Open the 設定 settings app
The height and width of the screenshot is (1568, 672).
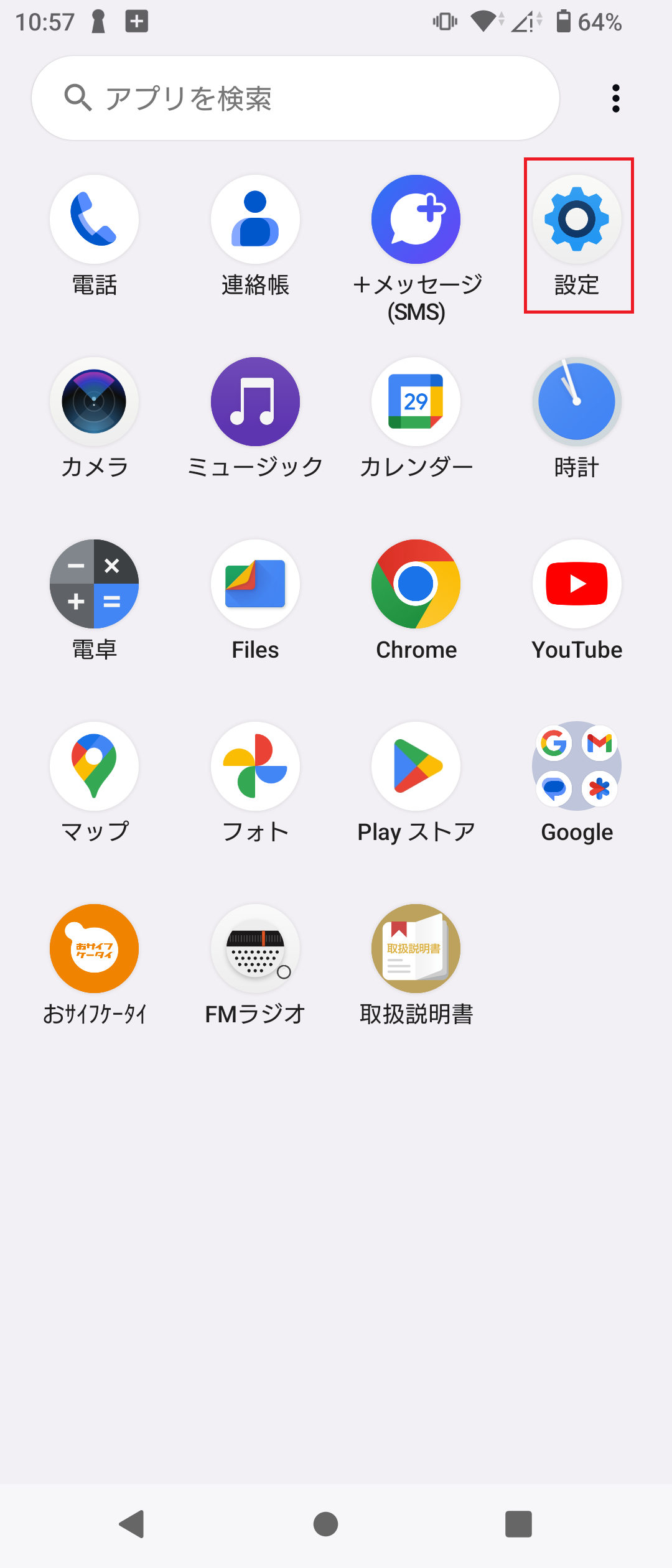click(577, 219)
